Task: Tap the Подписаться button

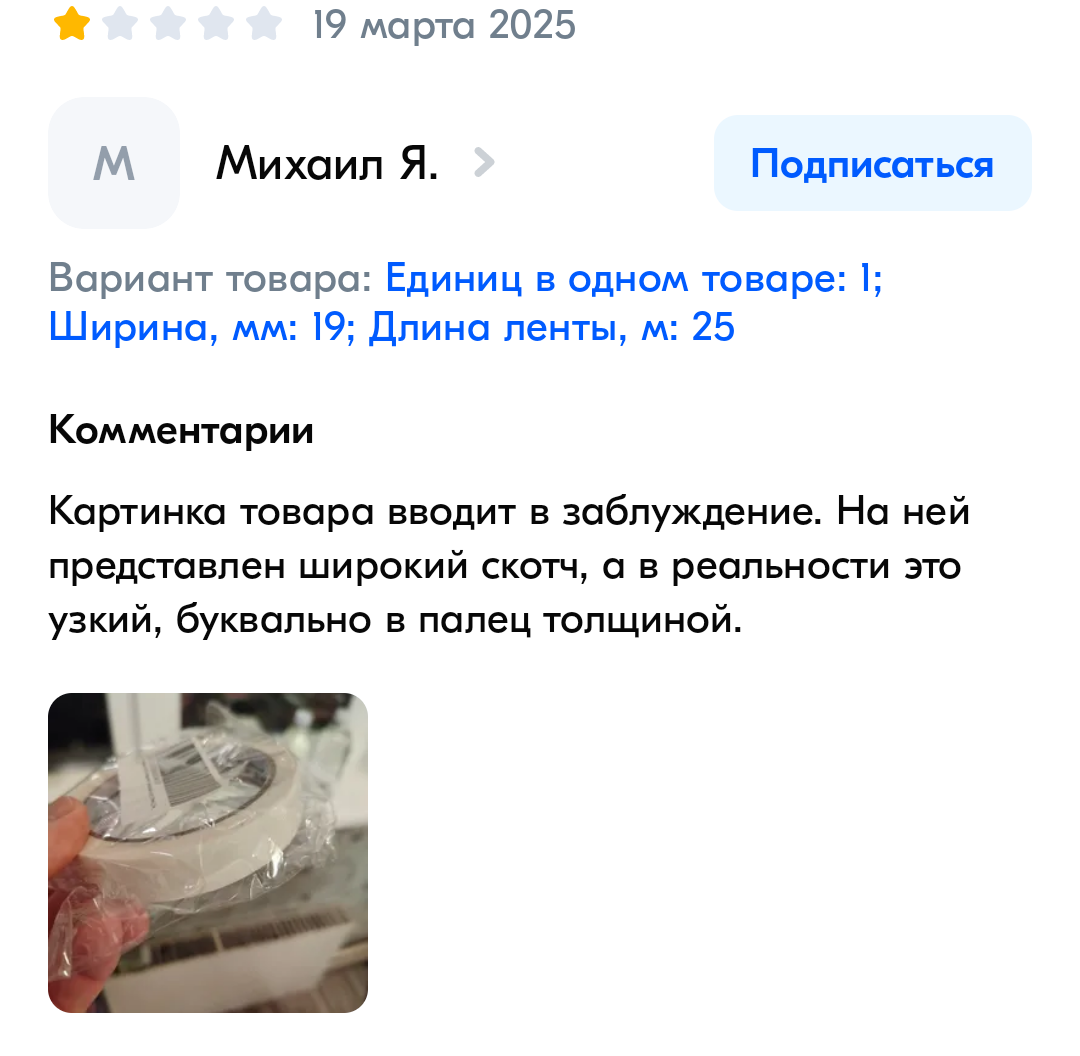Action: [x=872, y=163]
